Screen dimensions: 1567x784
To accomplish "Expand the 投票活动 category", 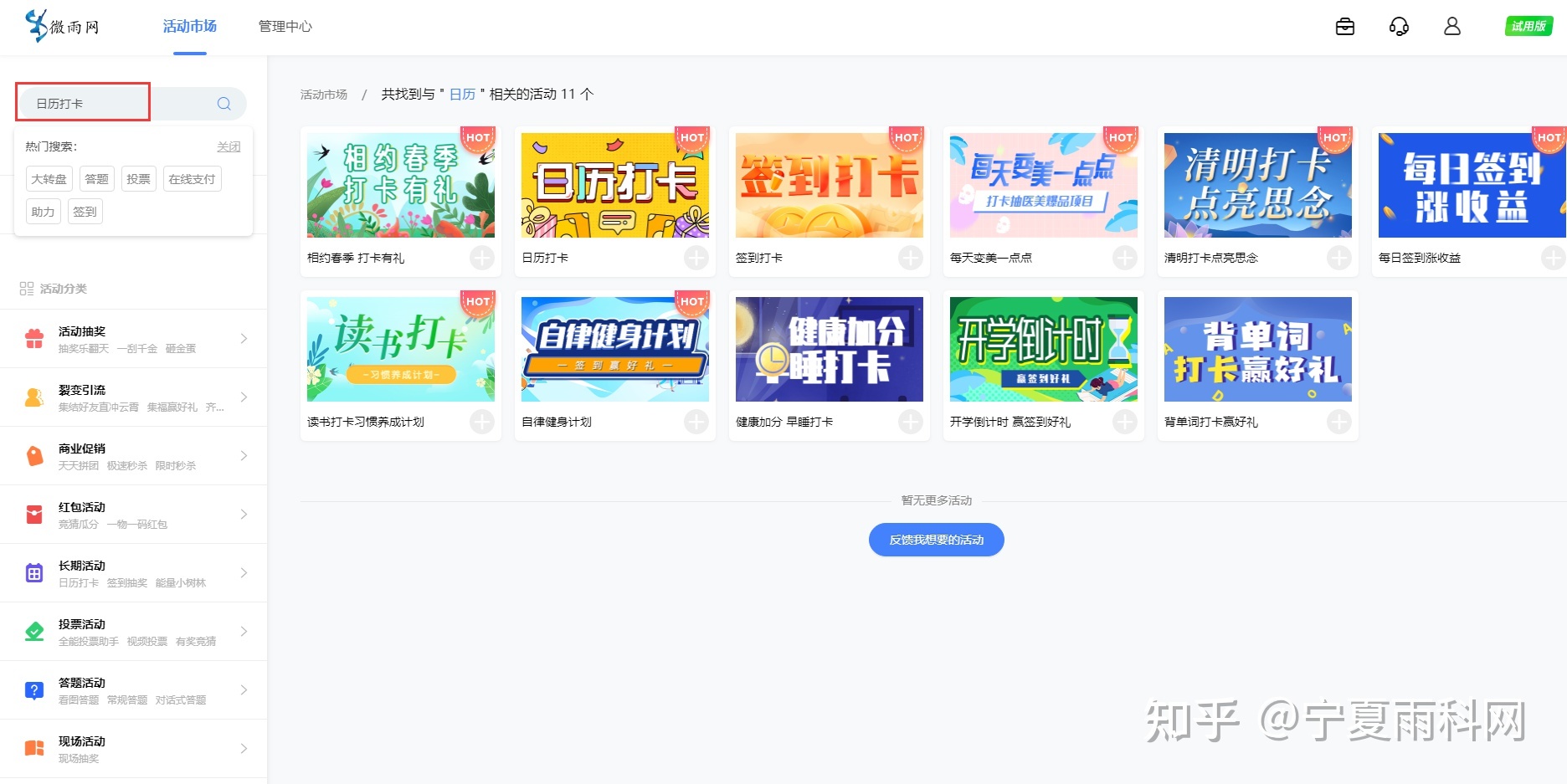I will [134, 632].
